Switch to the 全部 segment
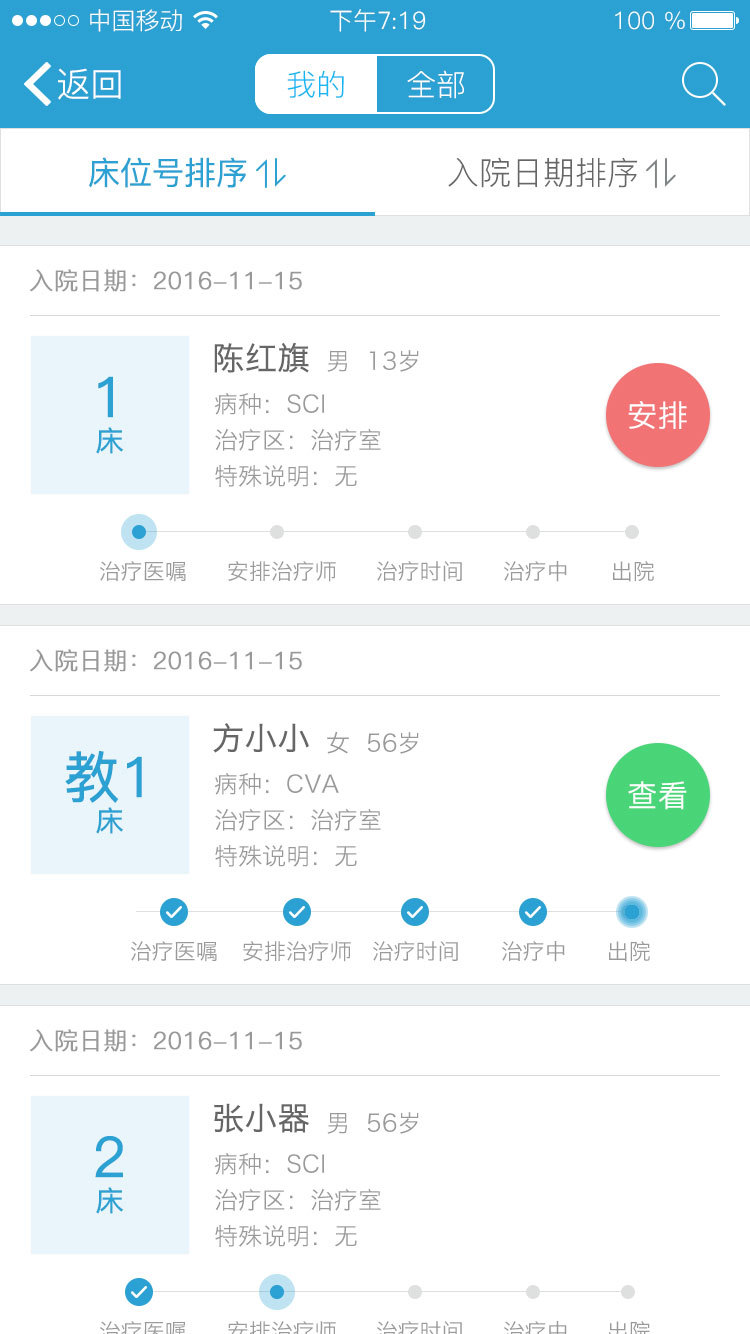The image size is (750, 1334). pyautogui.click(x=435, y=84)
